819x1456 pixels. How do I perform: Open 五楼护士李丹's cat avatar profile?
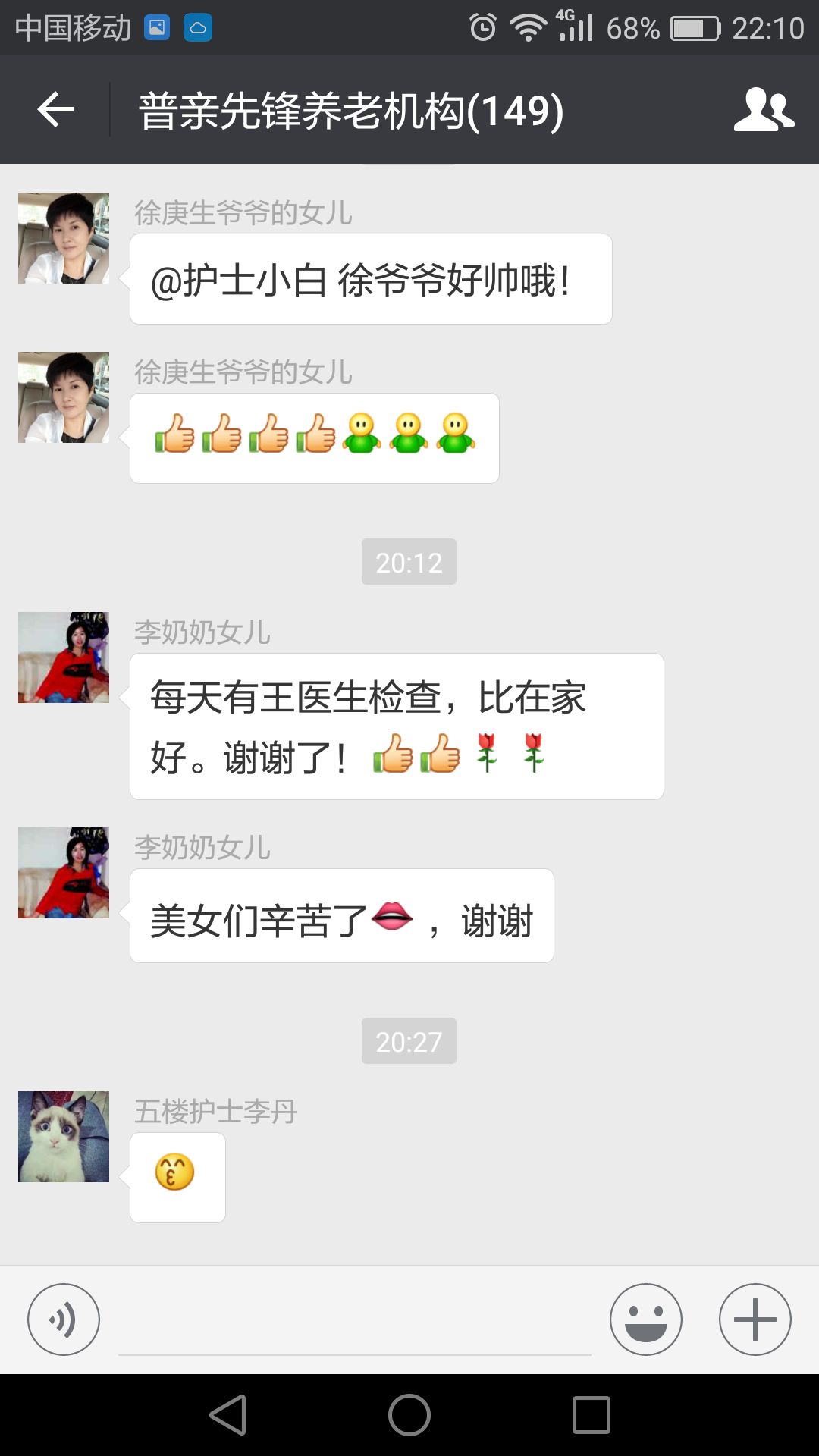pyautogui.click(x=64, y=1137)
